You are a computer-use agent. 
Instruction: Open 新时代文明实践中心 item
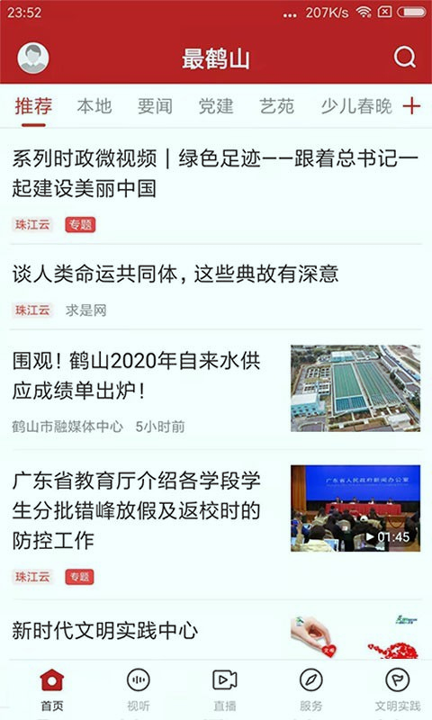coord(216,631)
